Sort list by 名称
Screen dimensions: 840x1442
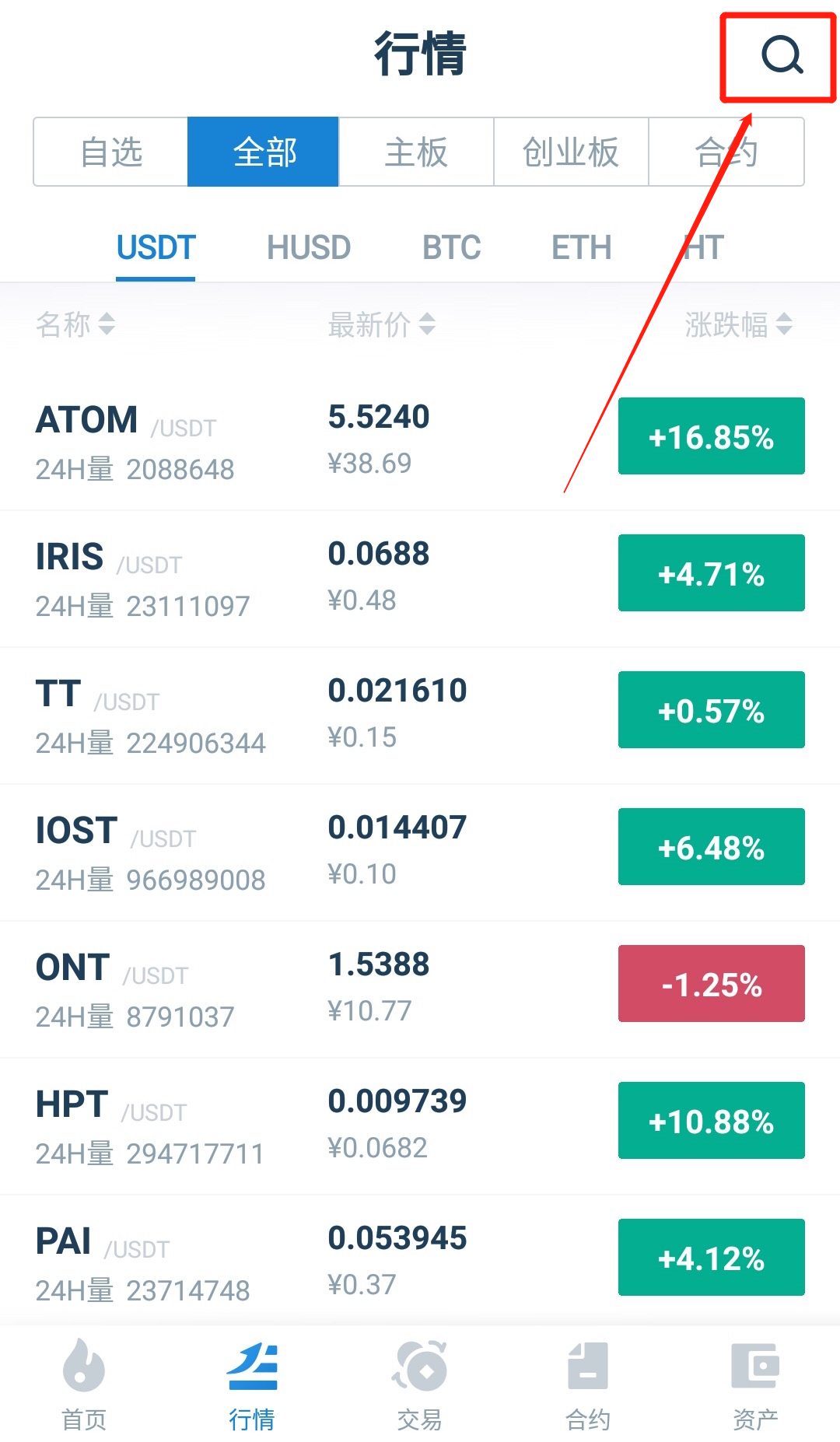tap(75, 324)
